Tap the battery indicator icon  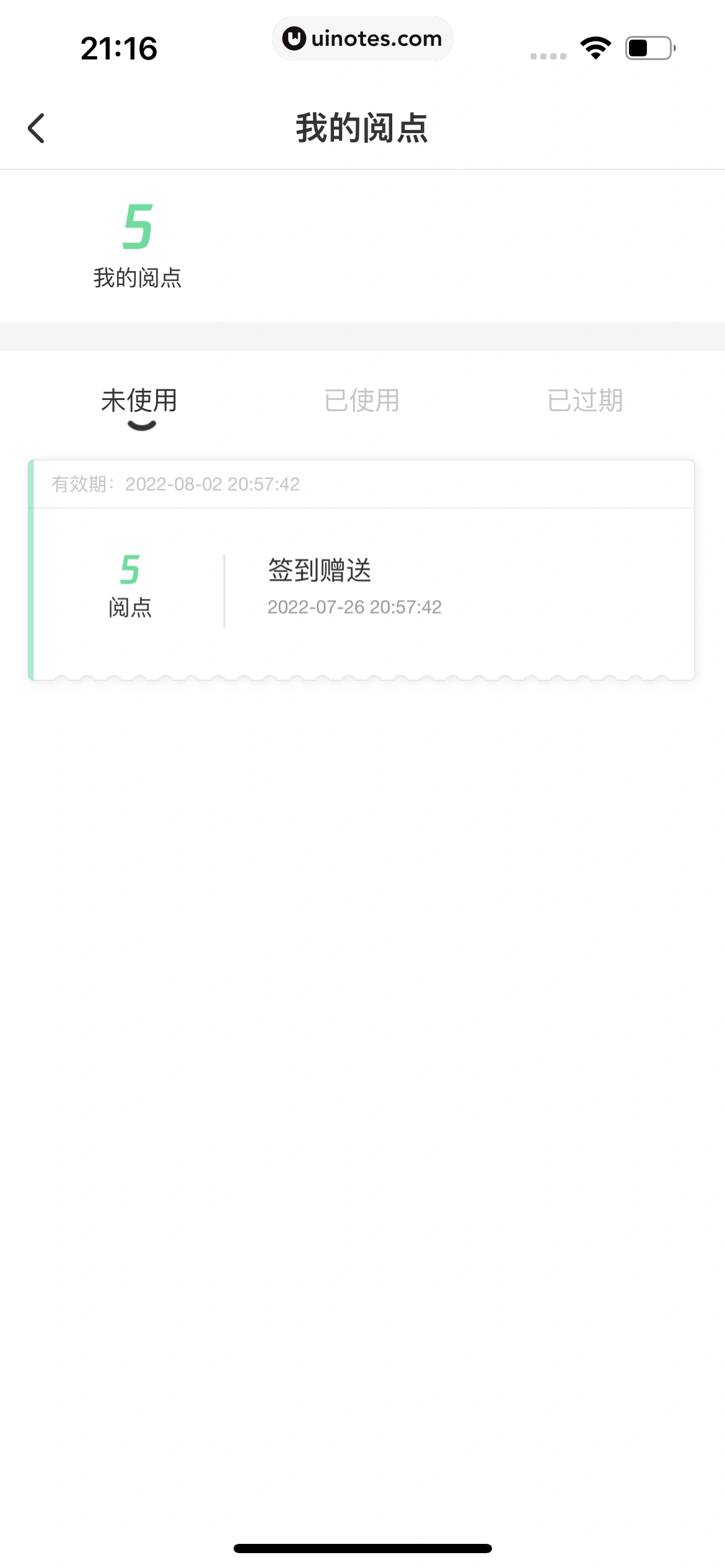647,48
